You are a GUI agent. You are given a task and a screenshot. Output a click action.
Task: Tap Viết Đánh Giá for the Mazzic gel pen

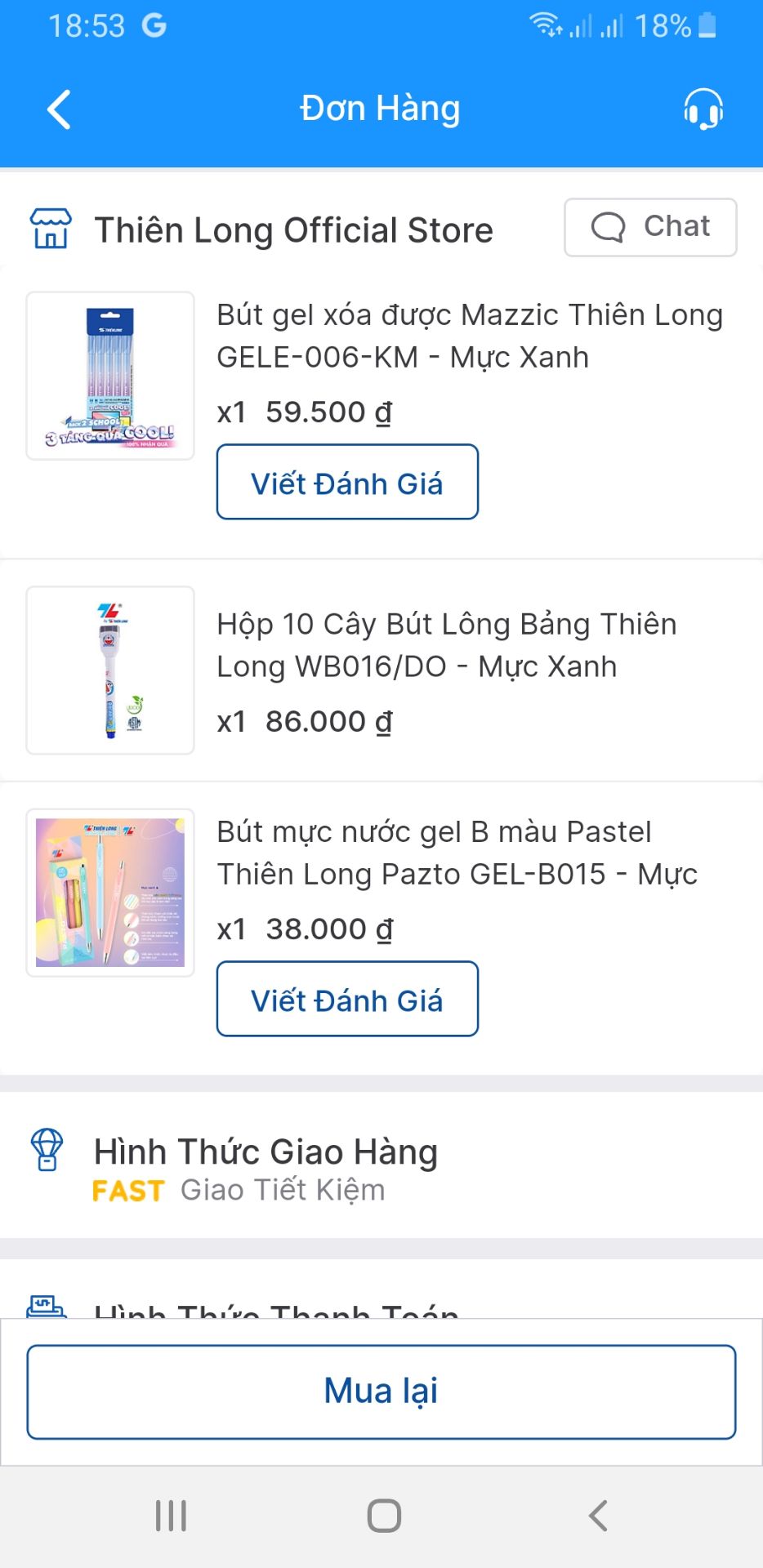pos(346,482)
